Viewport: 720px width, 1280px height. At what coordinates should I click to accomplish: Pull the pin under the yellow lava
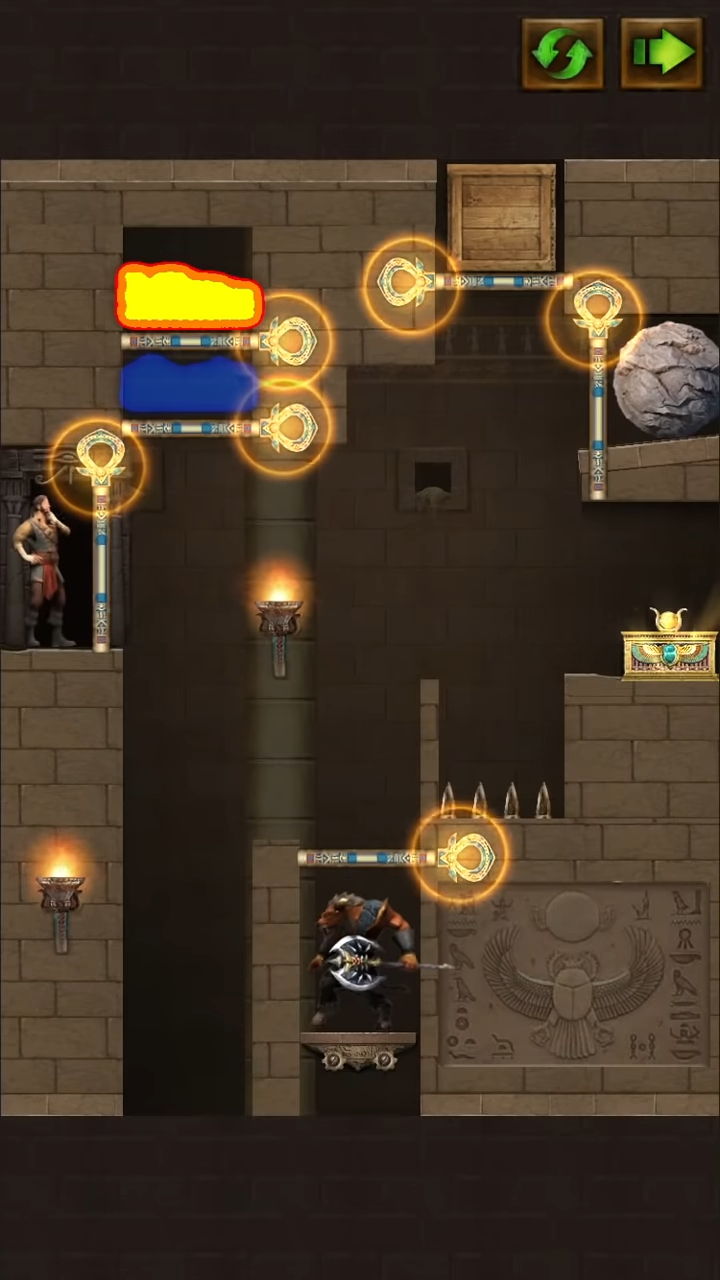click(x=288, y=341)
